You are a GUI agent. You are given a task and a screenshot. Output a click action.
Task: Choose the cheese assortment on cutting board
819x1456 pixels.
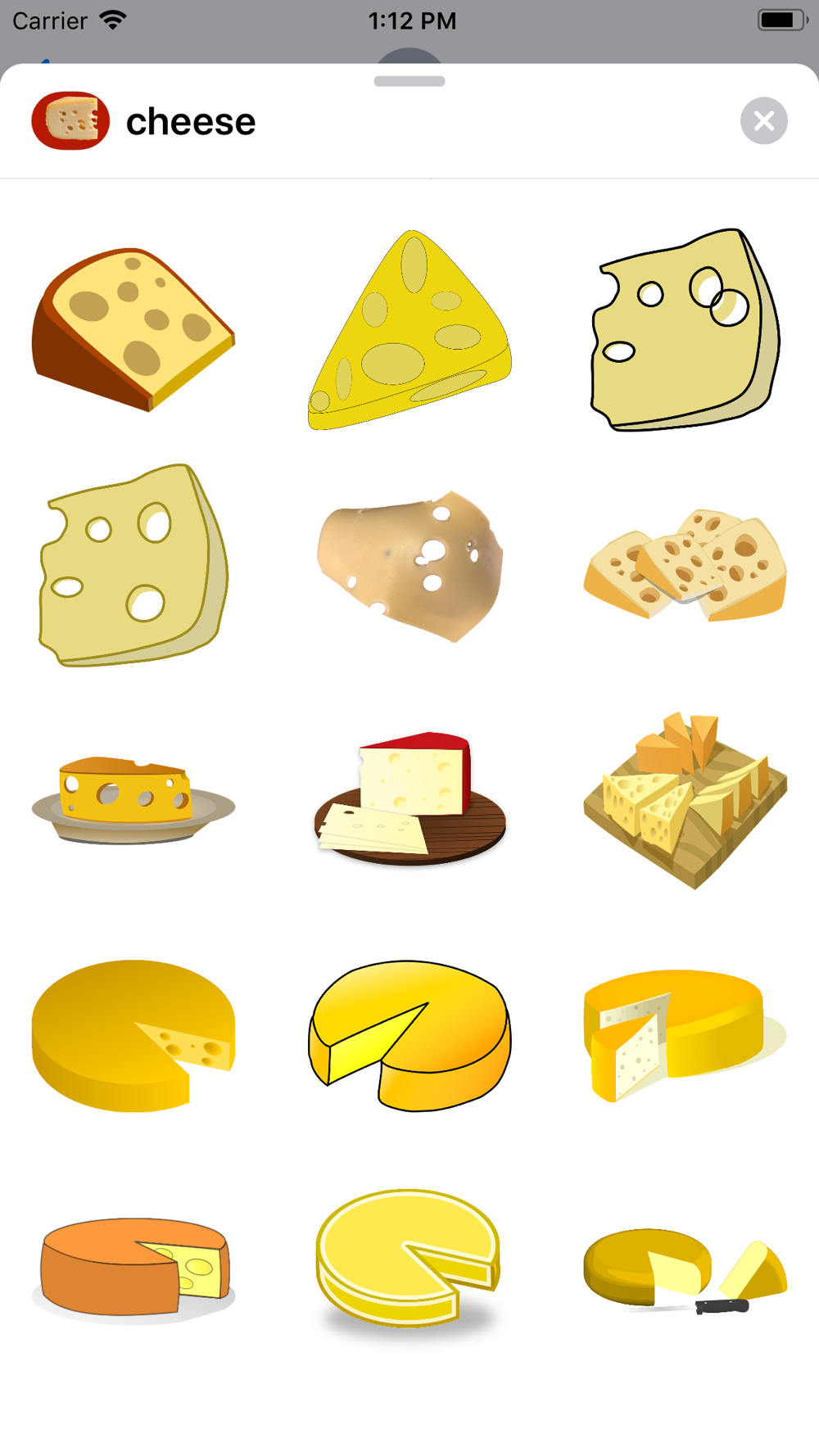click(686, 800)
